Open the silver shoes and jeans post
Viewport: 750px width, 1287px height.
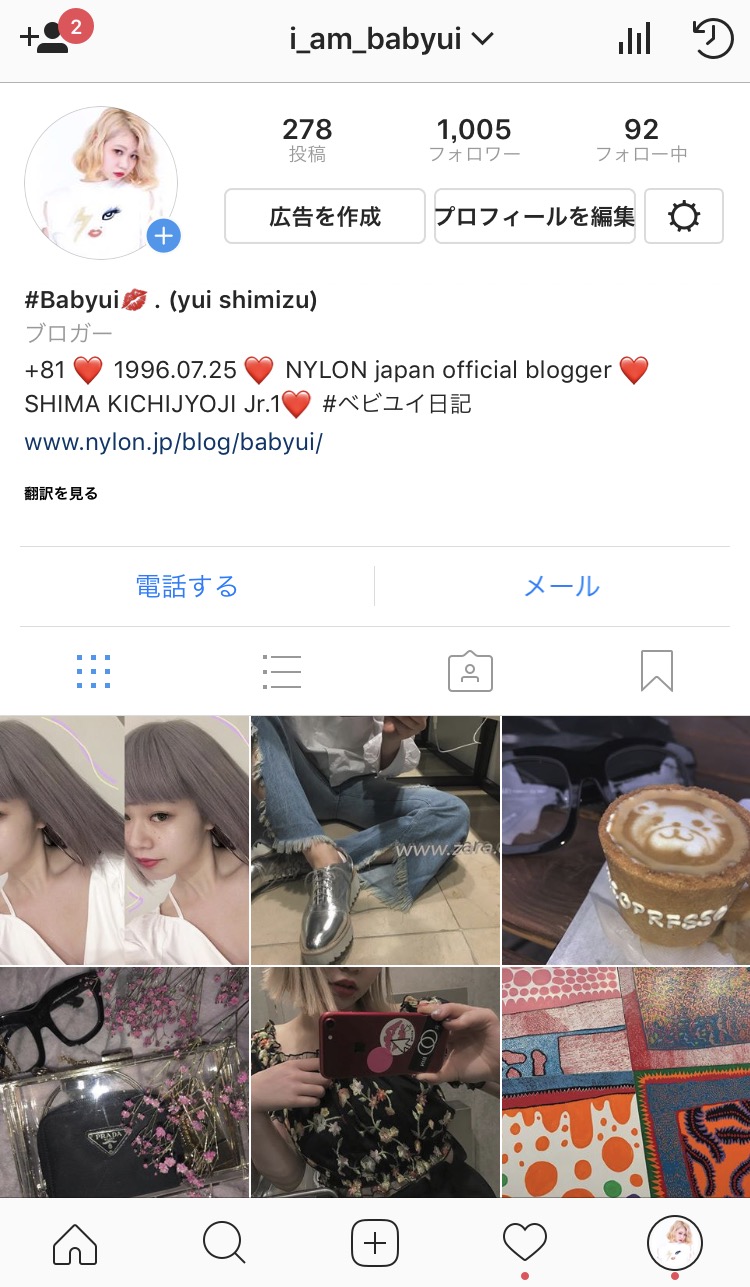click(375, 840)
